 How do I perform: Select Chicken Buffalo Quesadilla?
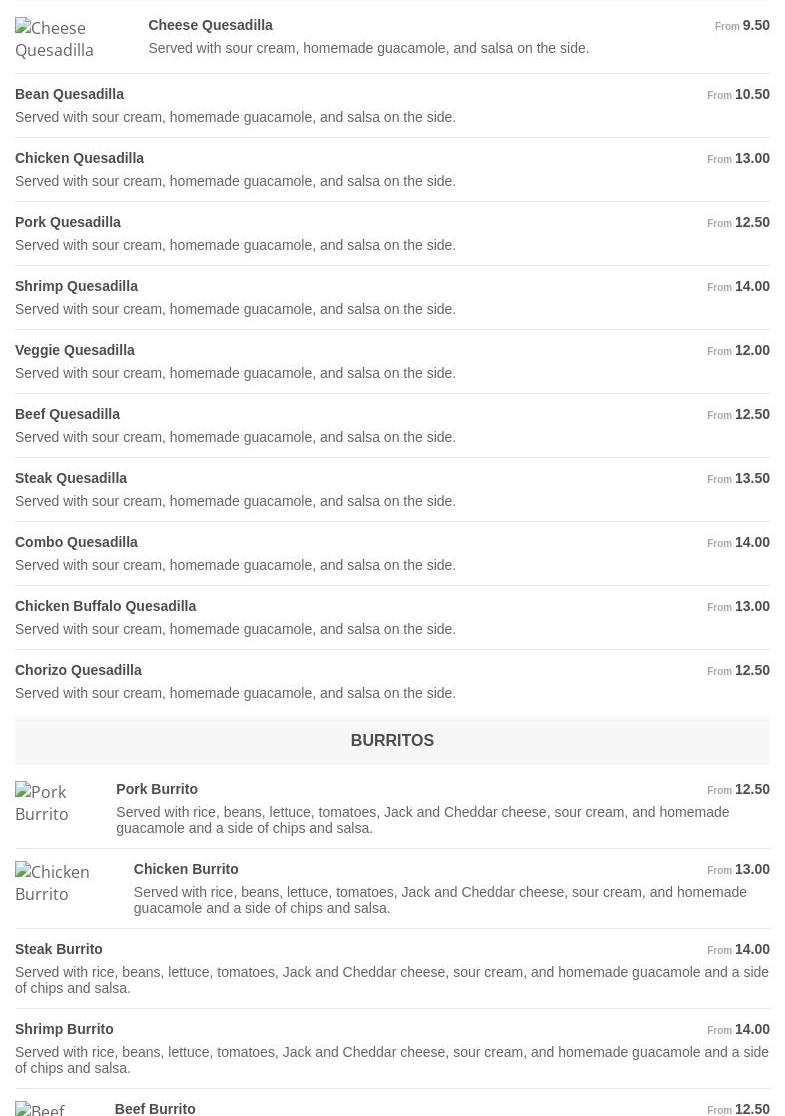point(105,606)
